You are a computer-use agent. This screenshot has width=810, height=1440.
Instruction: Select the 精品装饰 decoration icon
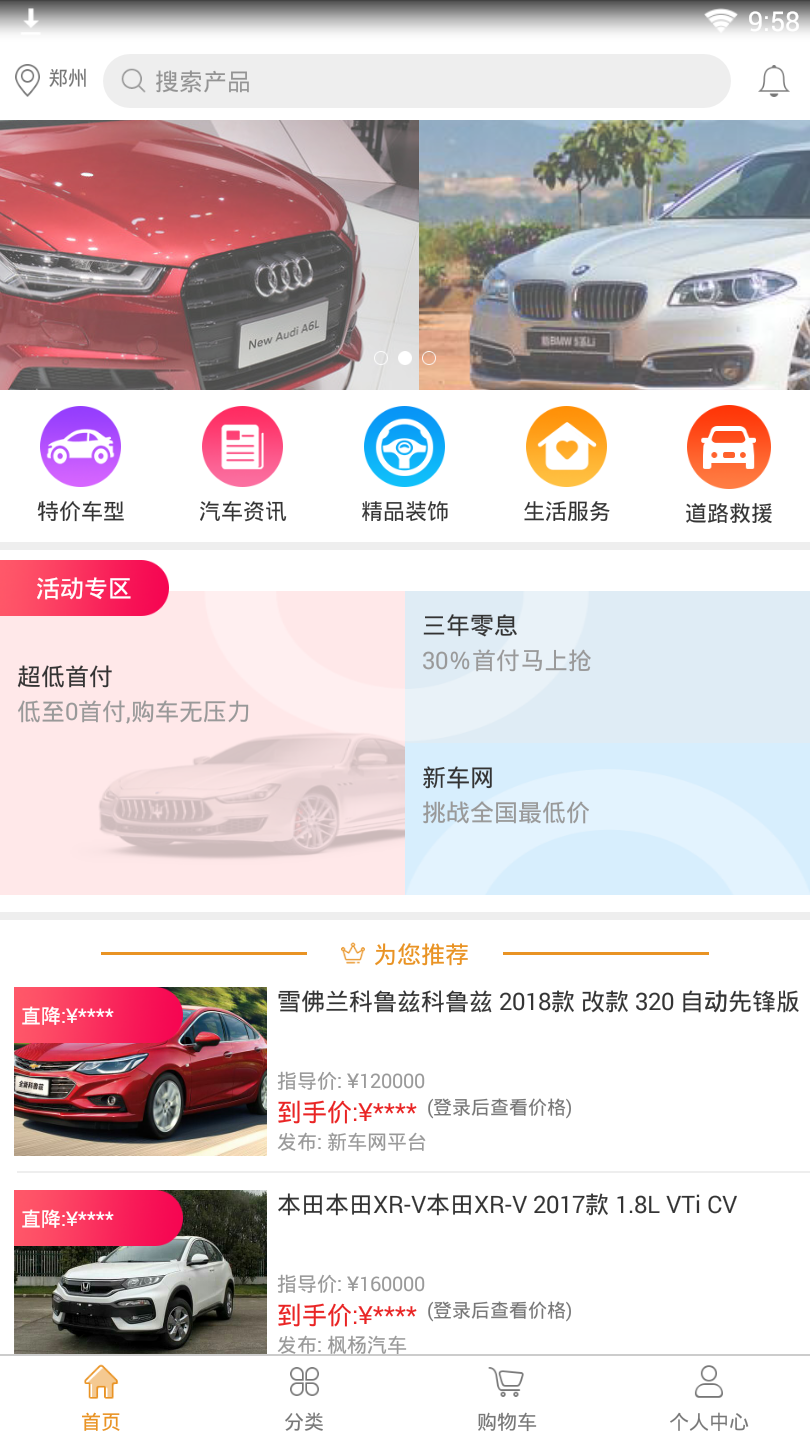click(404, 446)
